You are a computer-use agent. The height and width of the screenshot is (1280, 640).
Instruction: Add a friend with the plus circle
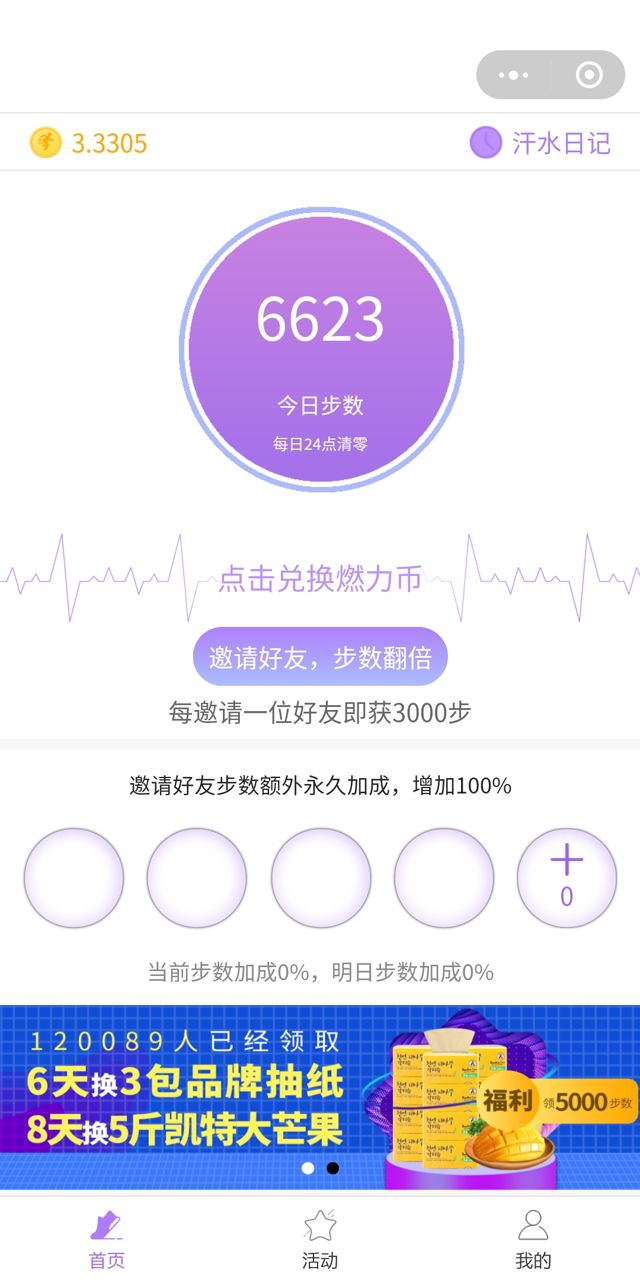pos(566,877)
